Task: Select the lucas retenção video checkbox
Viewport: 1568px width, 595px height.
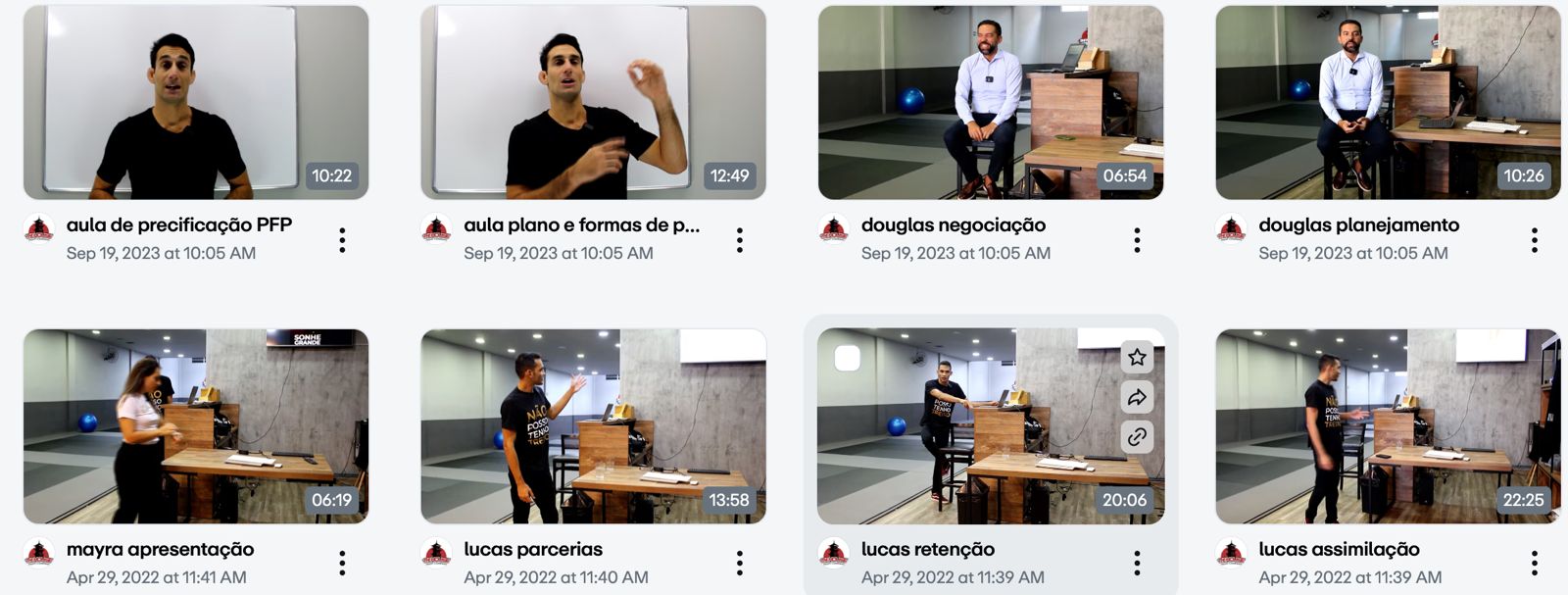Action: (x=848, y=359)
